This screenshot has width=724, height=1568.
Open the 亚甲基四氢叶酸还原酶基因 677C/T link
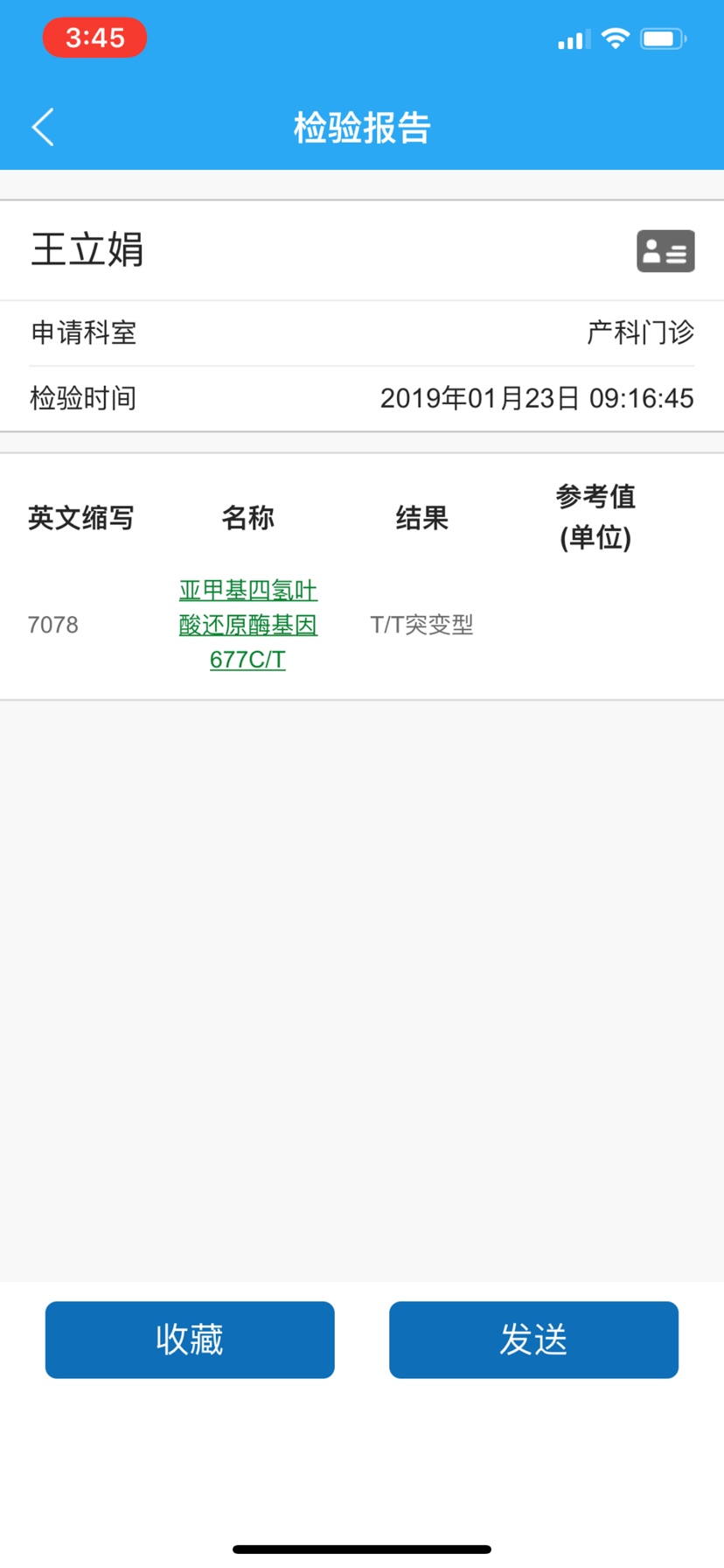coord(248,625)
